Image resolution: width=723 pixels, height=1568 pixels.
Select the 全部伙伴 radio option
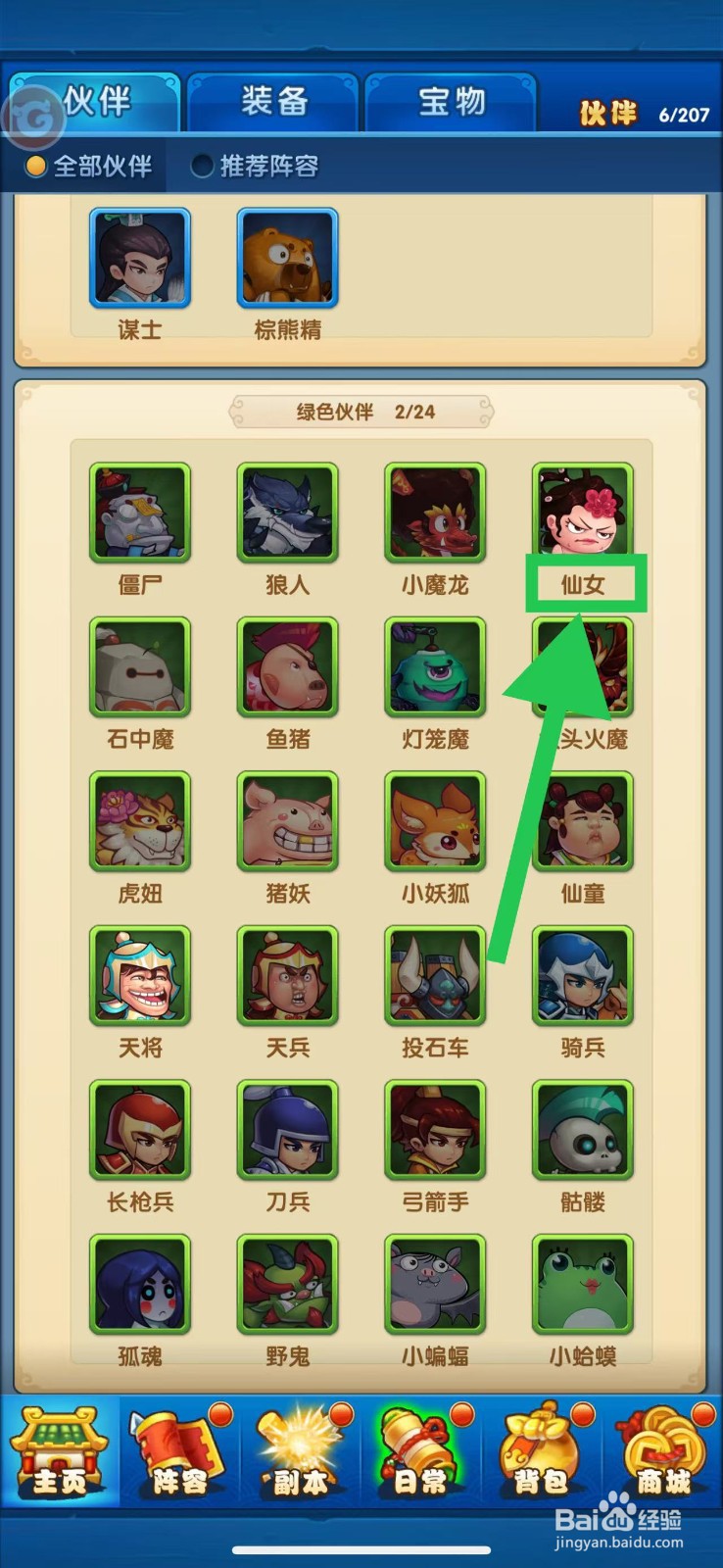click(91, 166)
